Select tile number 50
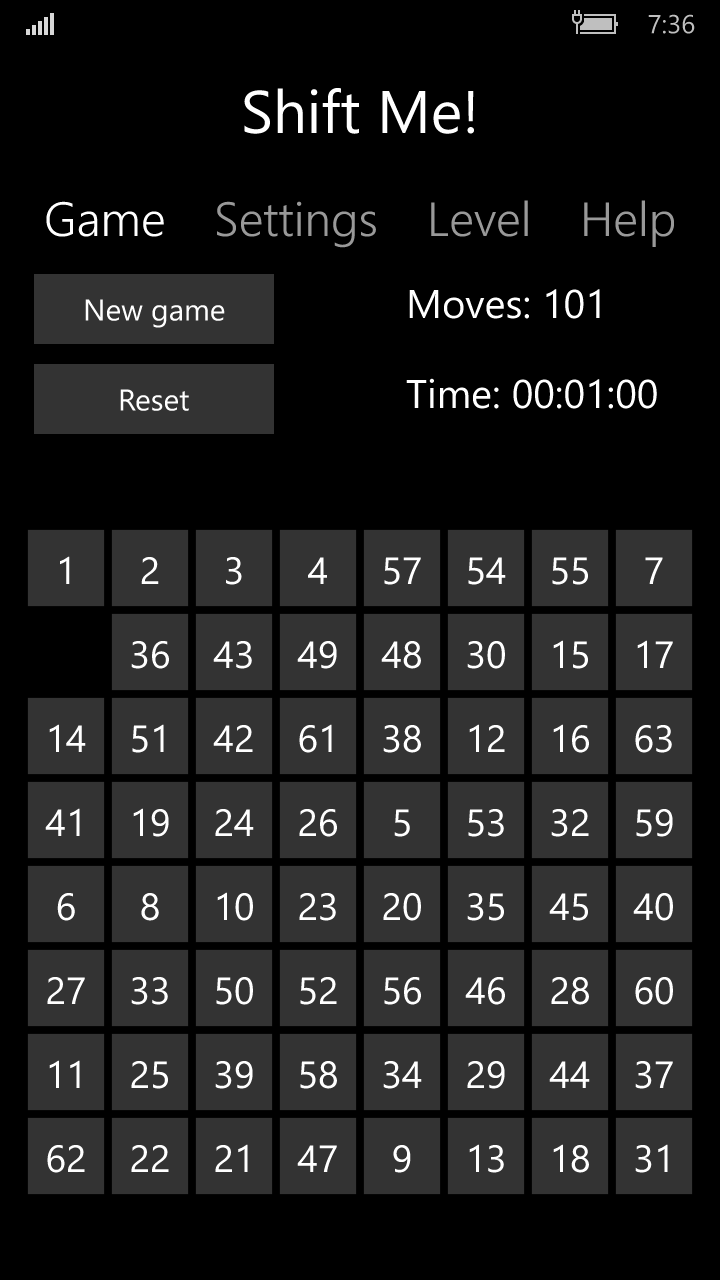Screen dimensions: 720x1280 [234, 989]
